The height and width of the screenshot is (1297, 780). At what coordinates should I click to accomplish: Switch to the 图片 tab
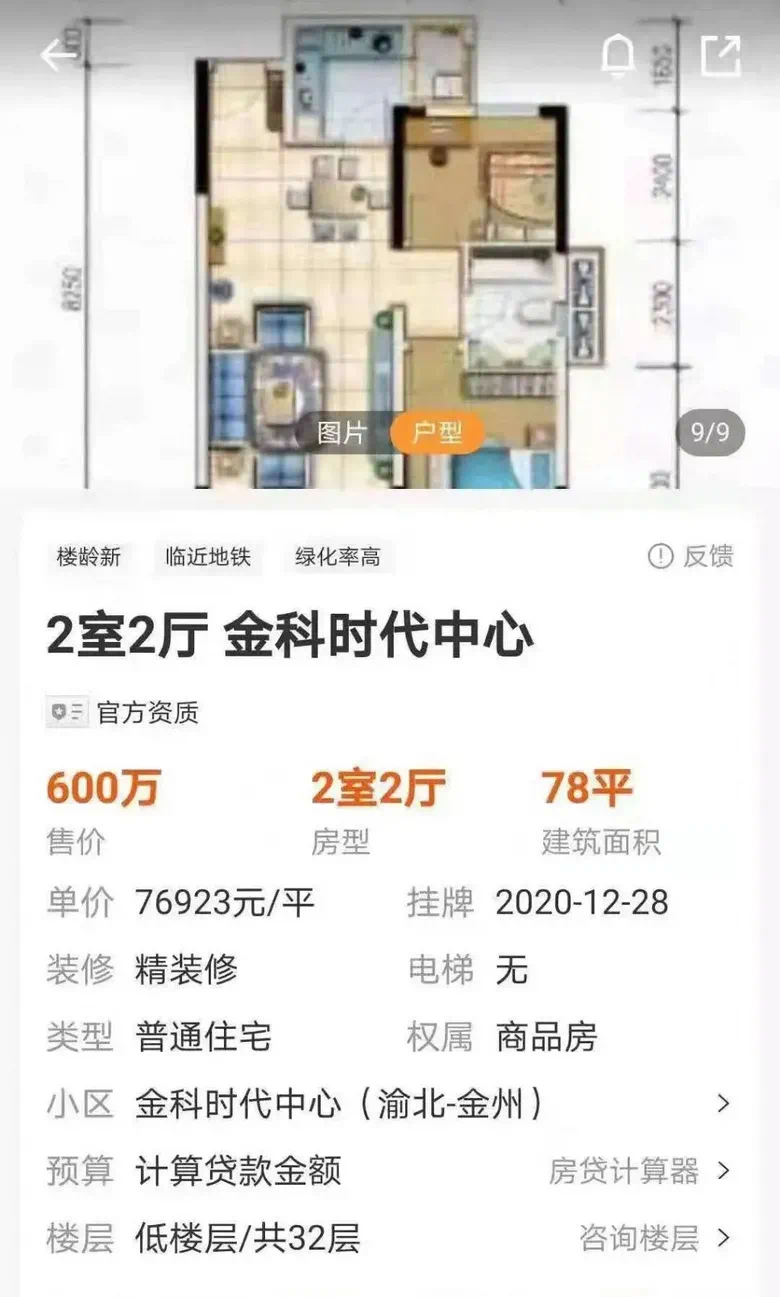343,433
